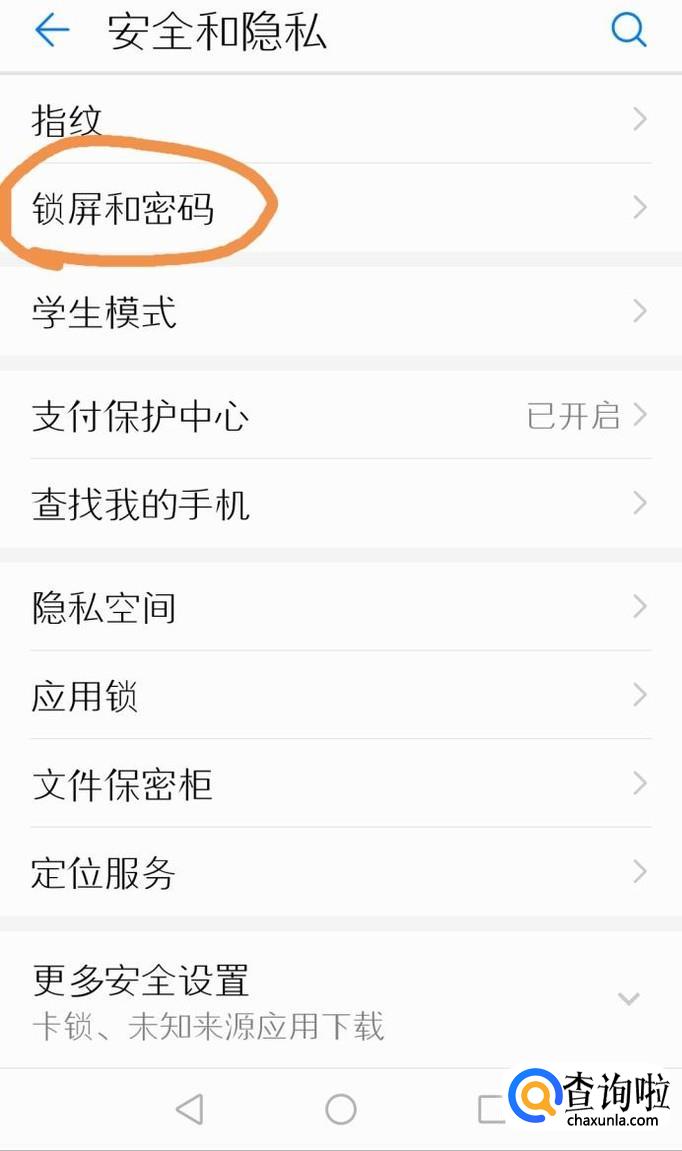The height and width of the screenshot is (1151, 682).
Task: Open 指纹 settings
Action: 340,120
